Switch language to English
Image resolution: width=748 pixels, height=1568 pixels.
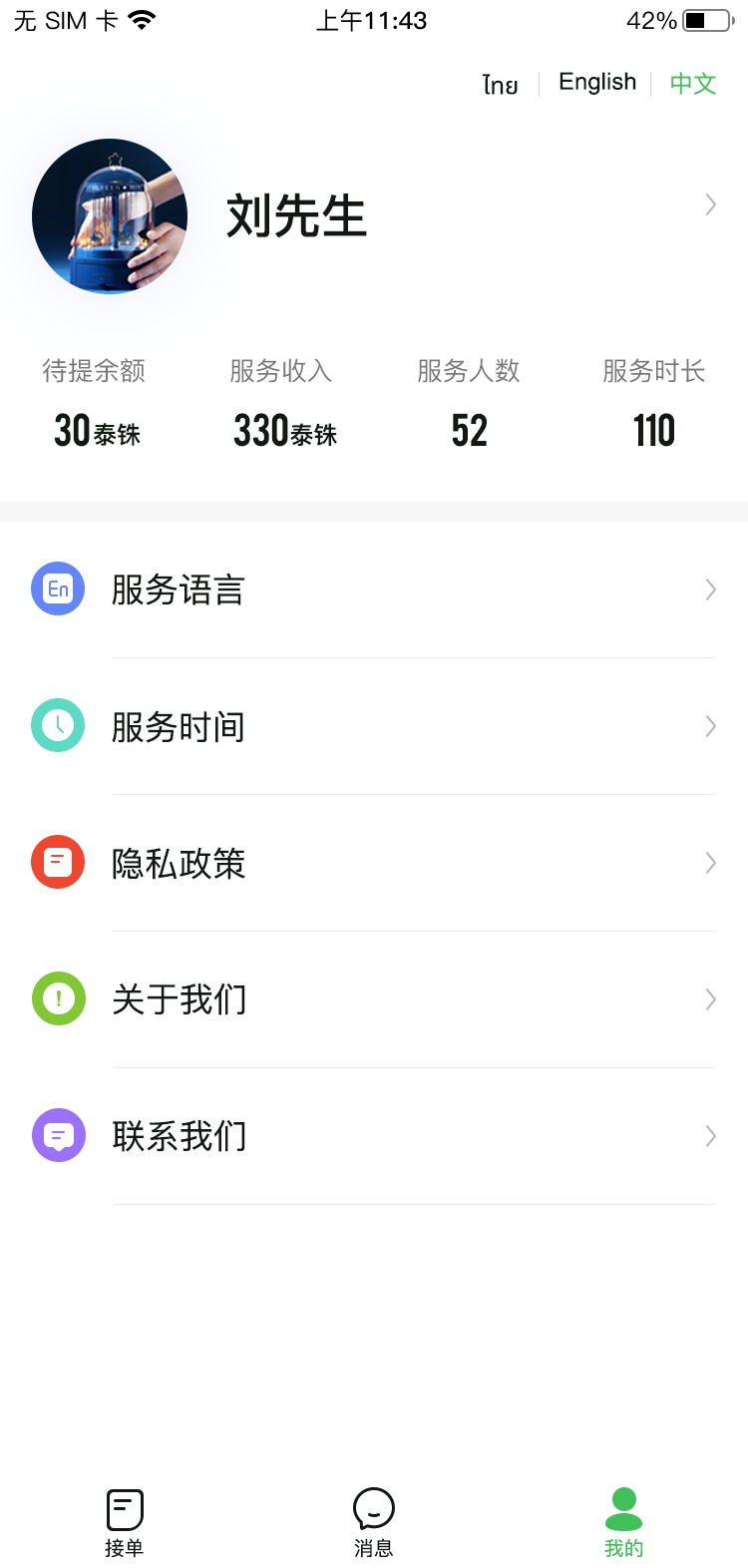[x=596, y=83]
